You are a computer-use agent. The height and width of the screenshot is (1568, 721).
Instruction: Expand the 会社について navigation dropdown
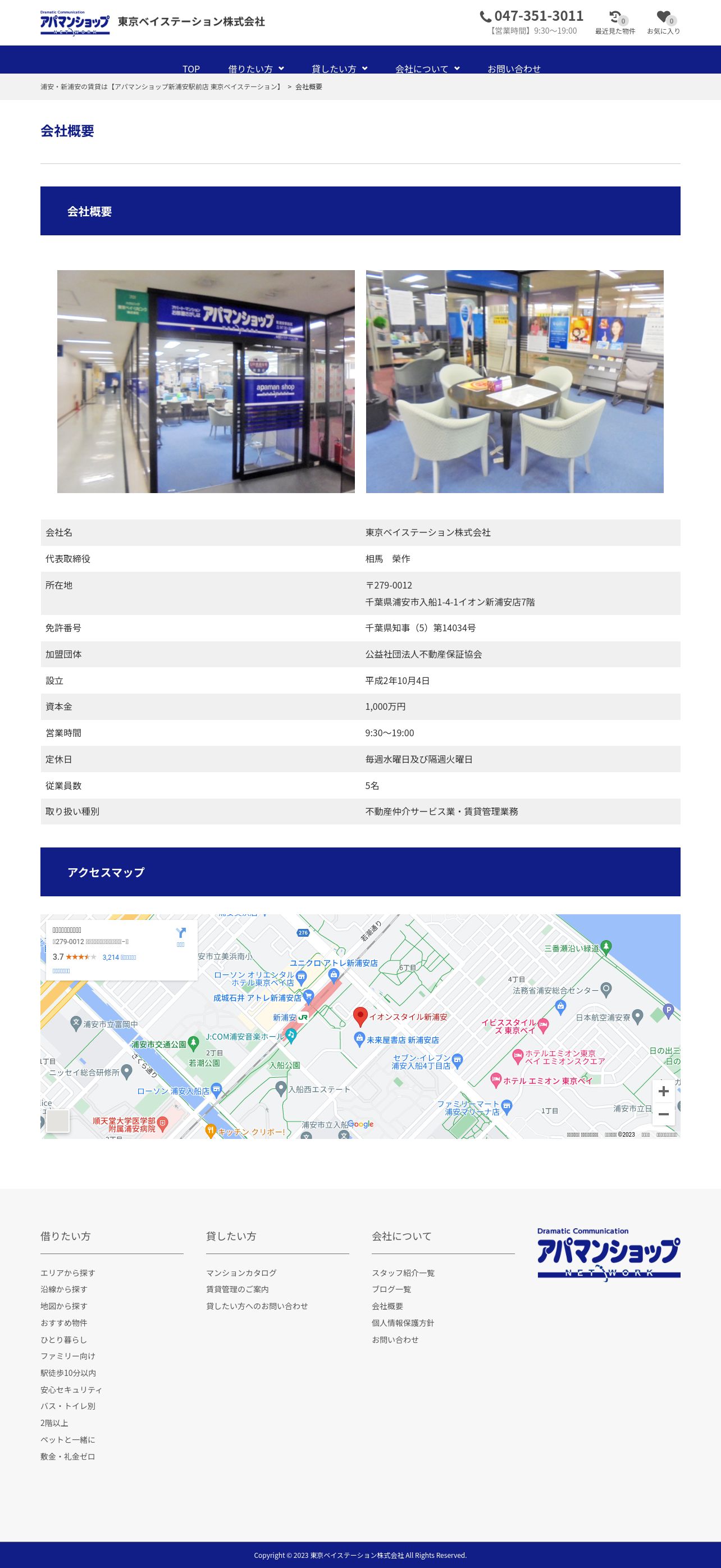(427, 69)
